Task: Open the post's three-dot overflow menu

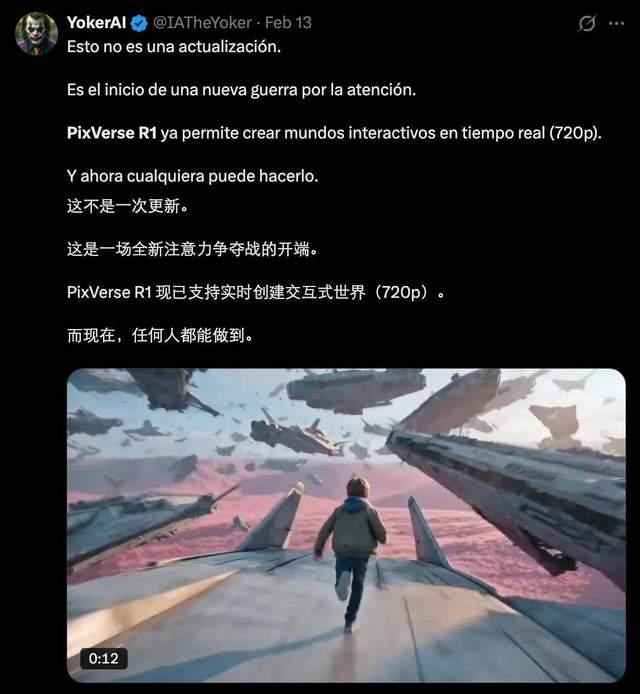Action: pos(617,23)
